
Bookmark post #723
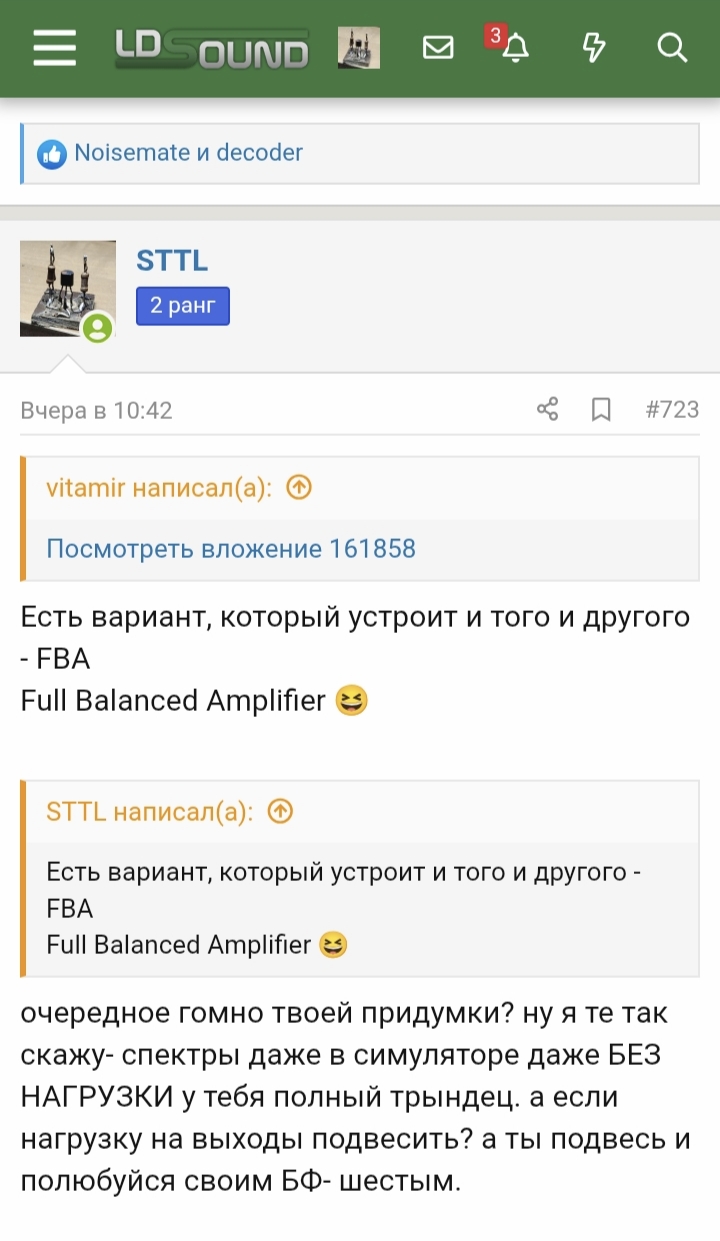(x=601, y=409)
